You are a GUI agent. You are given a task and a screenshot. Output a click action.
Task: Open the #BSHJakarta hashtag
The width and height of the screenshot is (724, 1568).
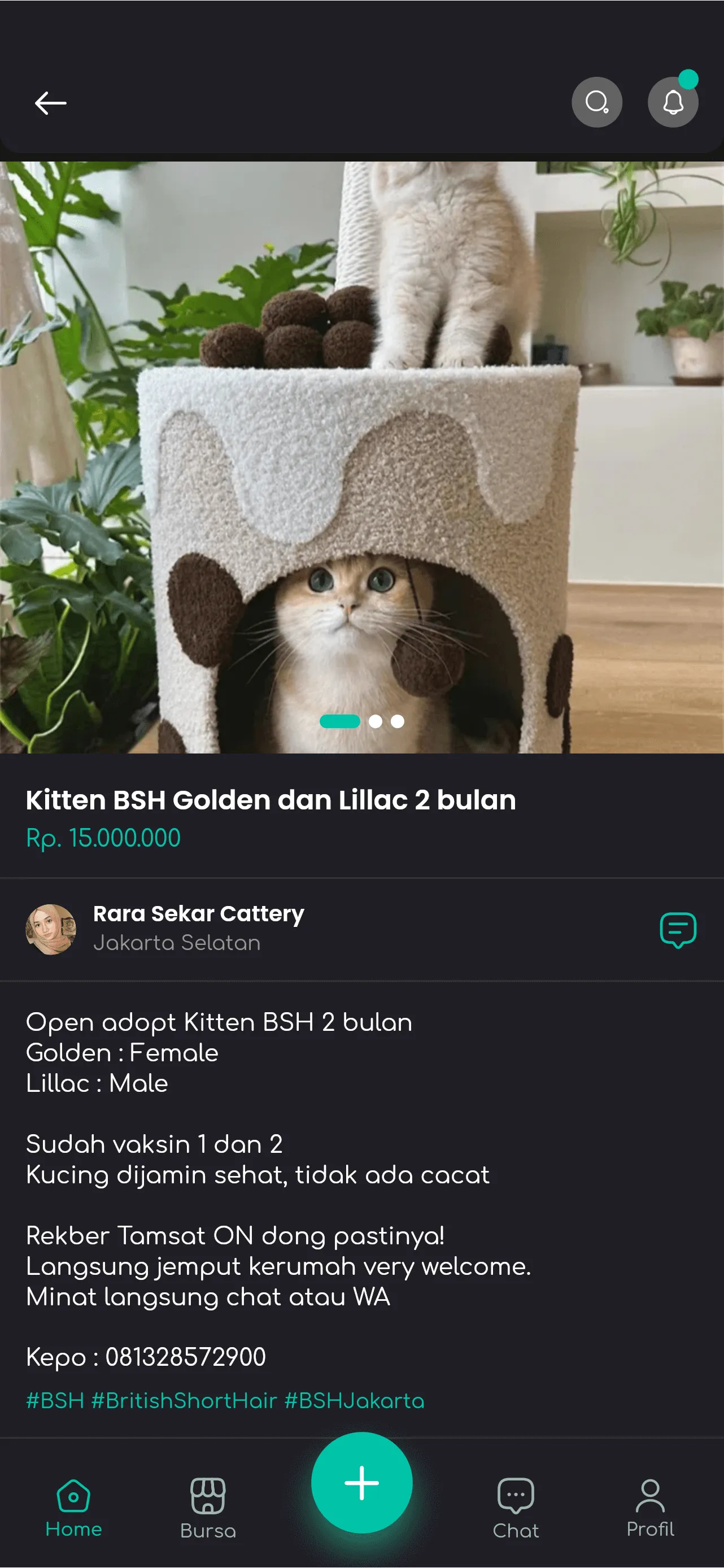354,1401
